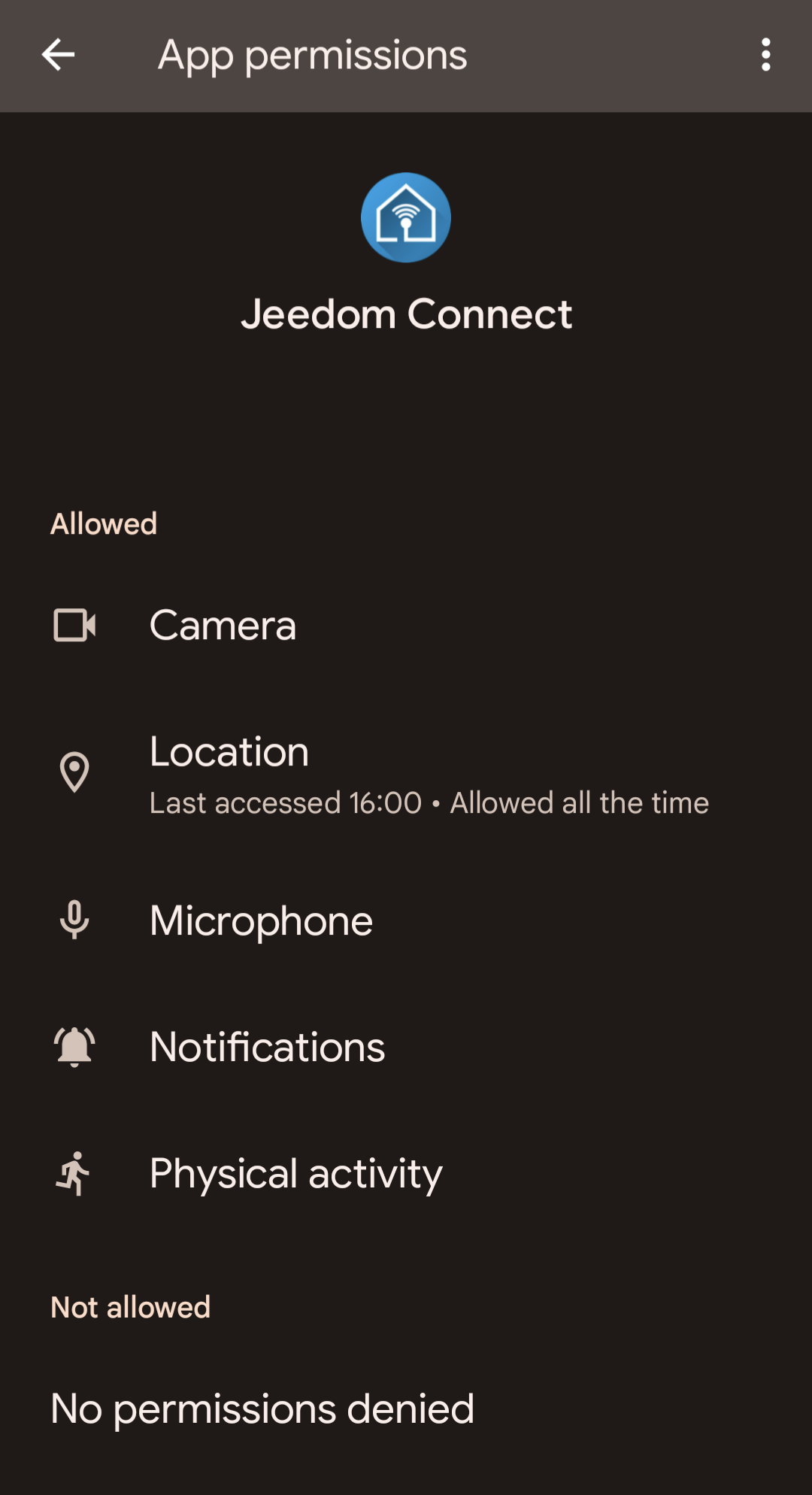View the Notifications permission
The height and width of the screenshot is (1495, 812).
pos(406,1047)
